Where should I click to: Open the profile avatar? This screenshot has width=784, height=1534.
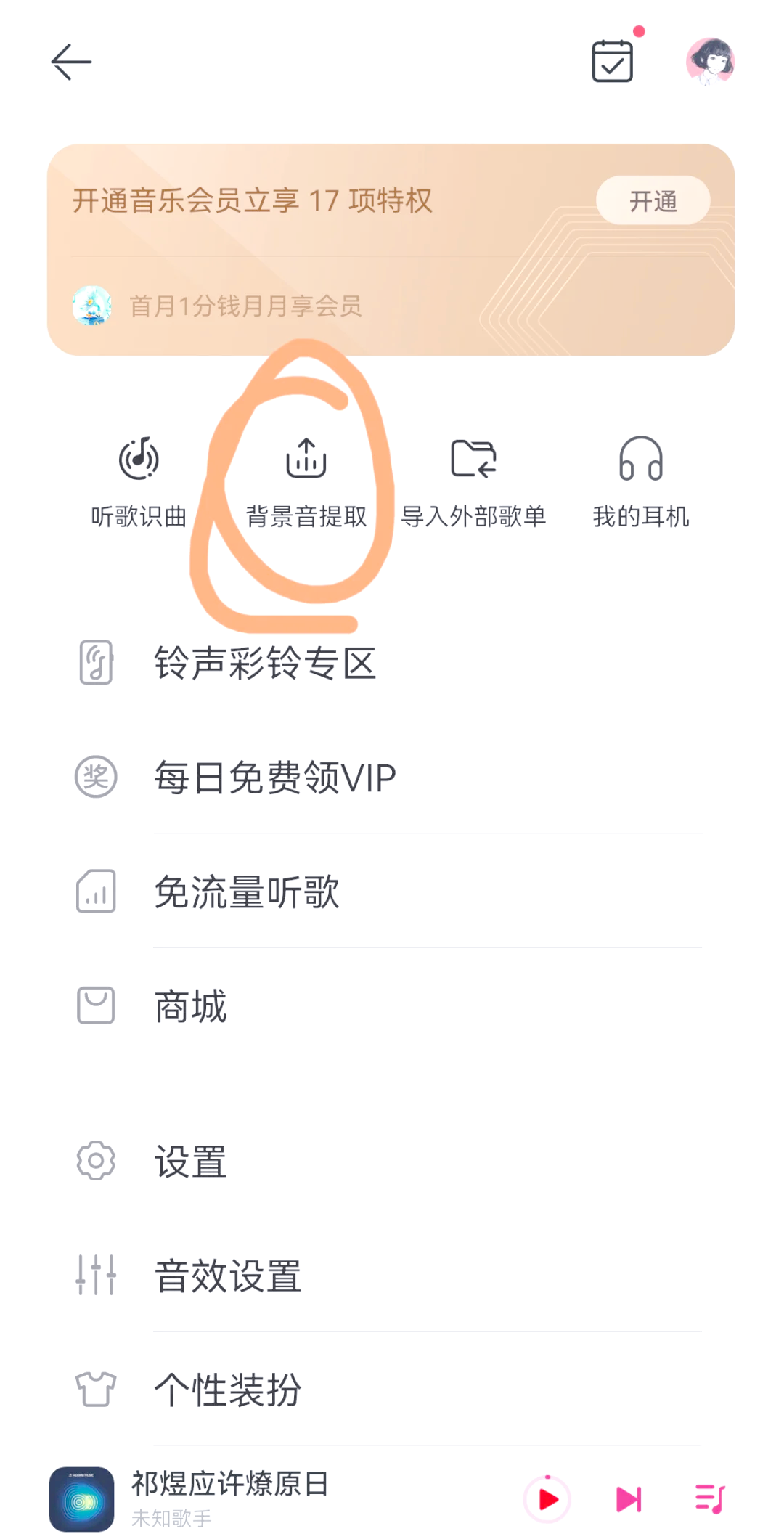click(709, 62)
